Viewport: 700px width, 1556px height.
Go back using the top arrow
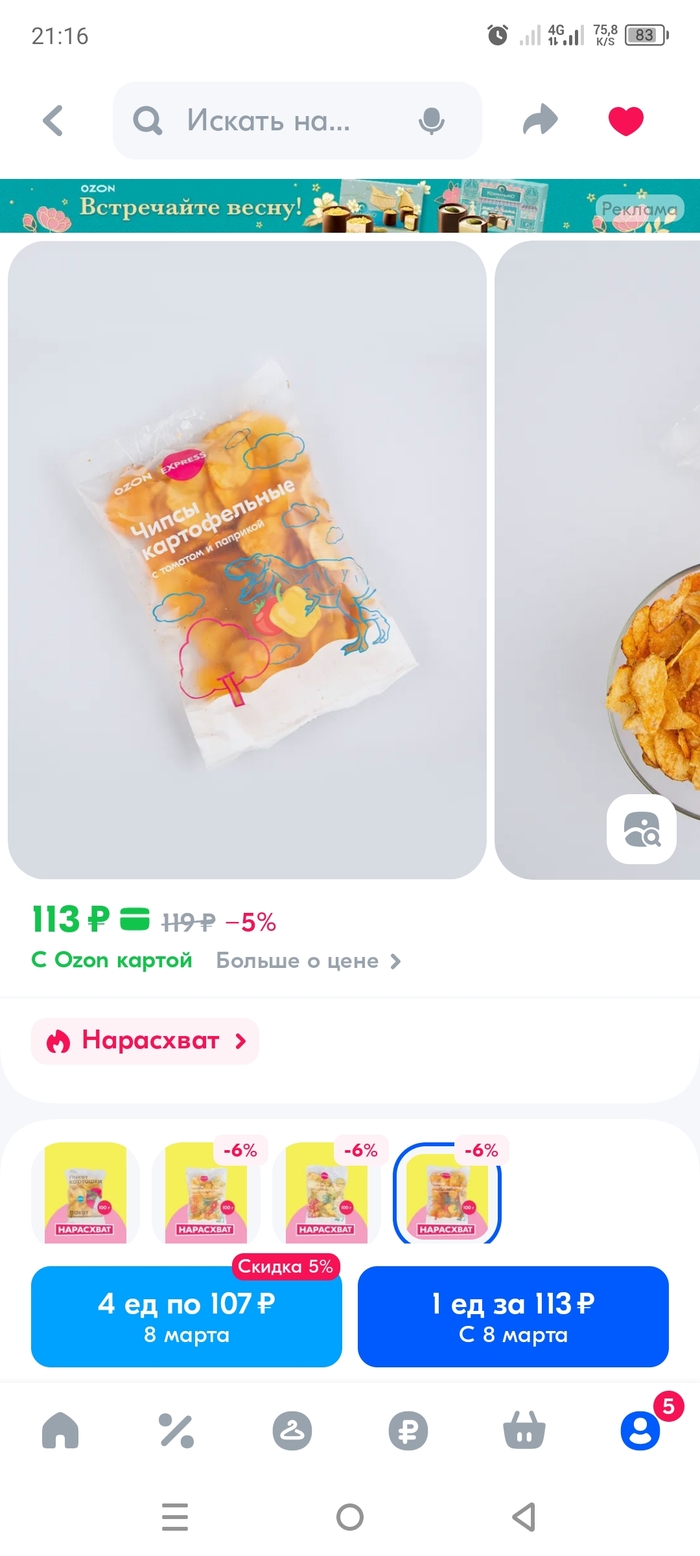pyautogui.click(x=53, y=121)
